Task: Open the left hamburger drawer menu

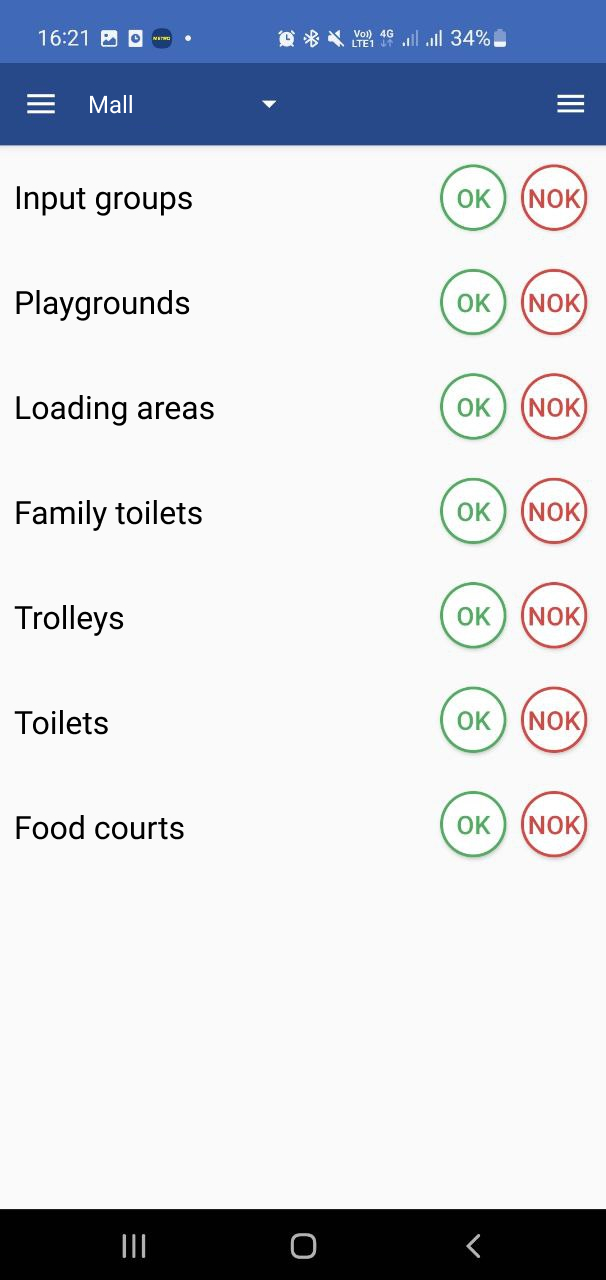Action: (41, 105)
